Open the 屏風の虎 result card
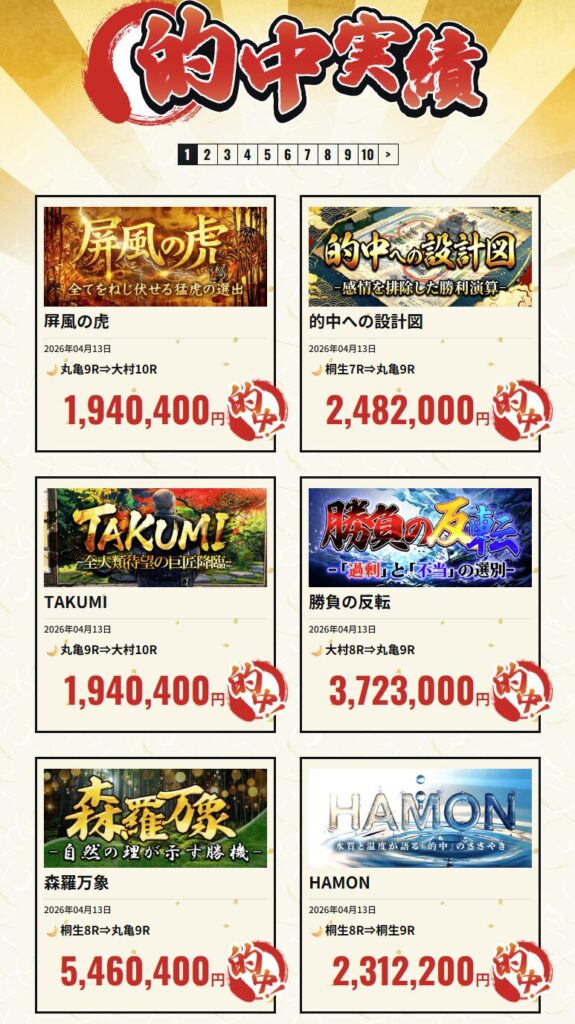 coord(156,323)
